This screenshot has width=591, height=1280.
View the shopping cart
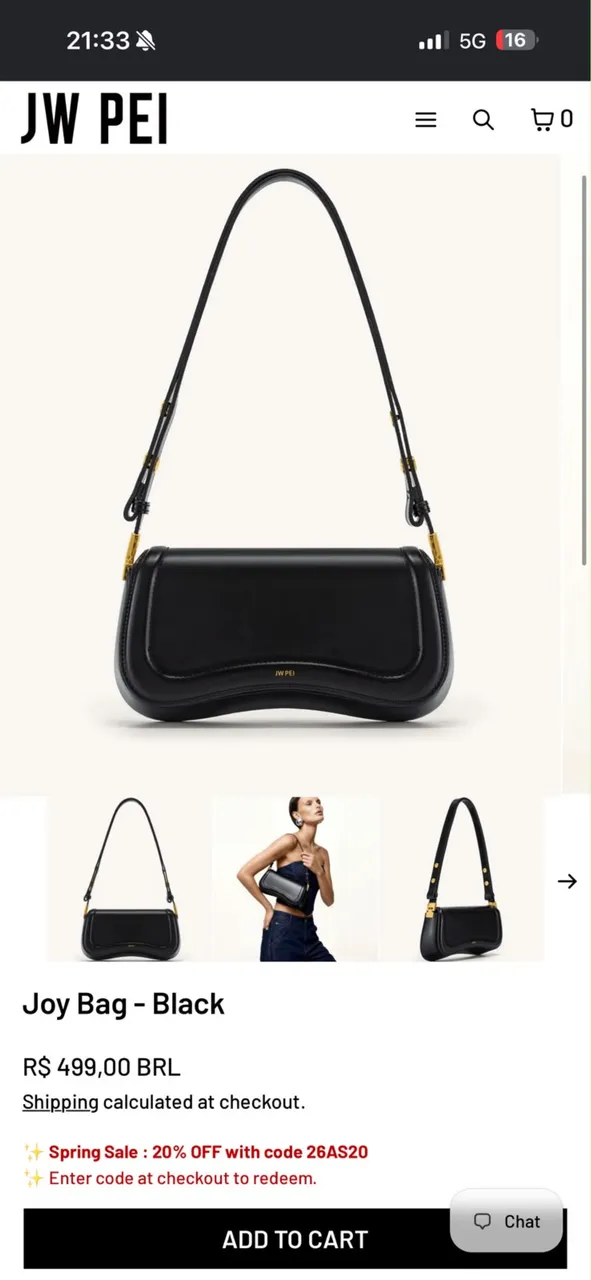[x=551, y=120]
